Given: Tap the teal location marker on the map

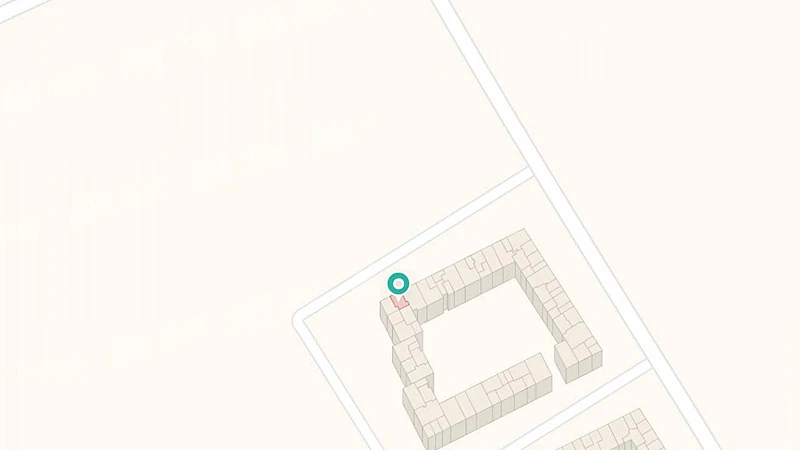Looking at the screenshot, I should 398,284.
